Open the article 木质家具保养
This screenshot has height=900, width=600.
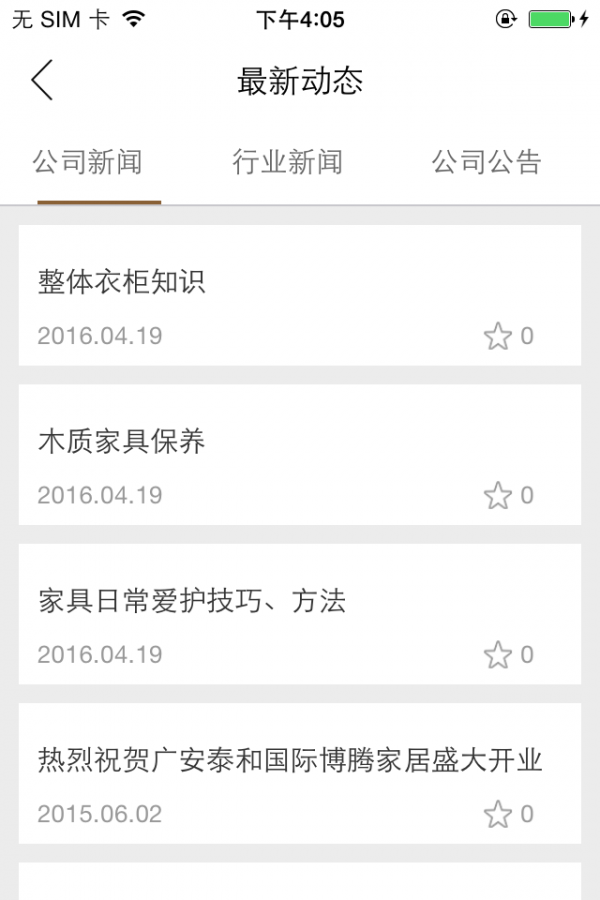tap(122, 442)
